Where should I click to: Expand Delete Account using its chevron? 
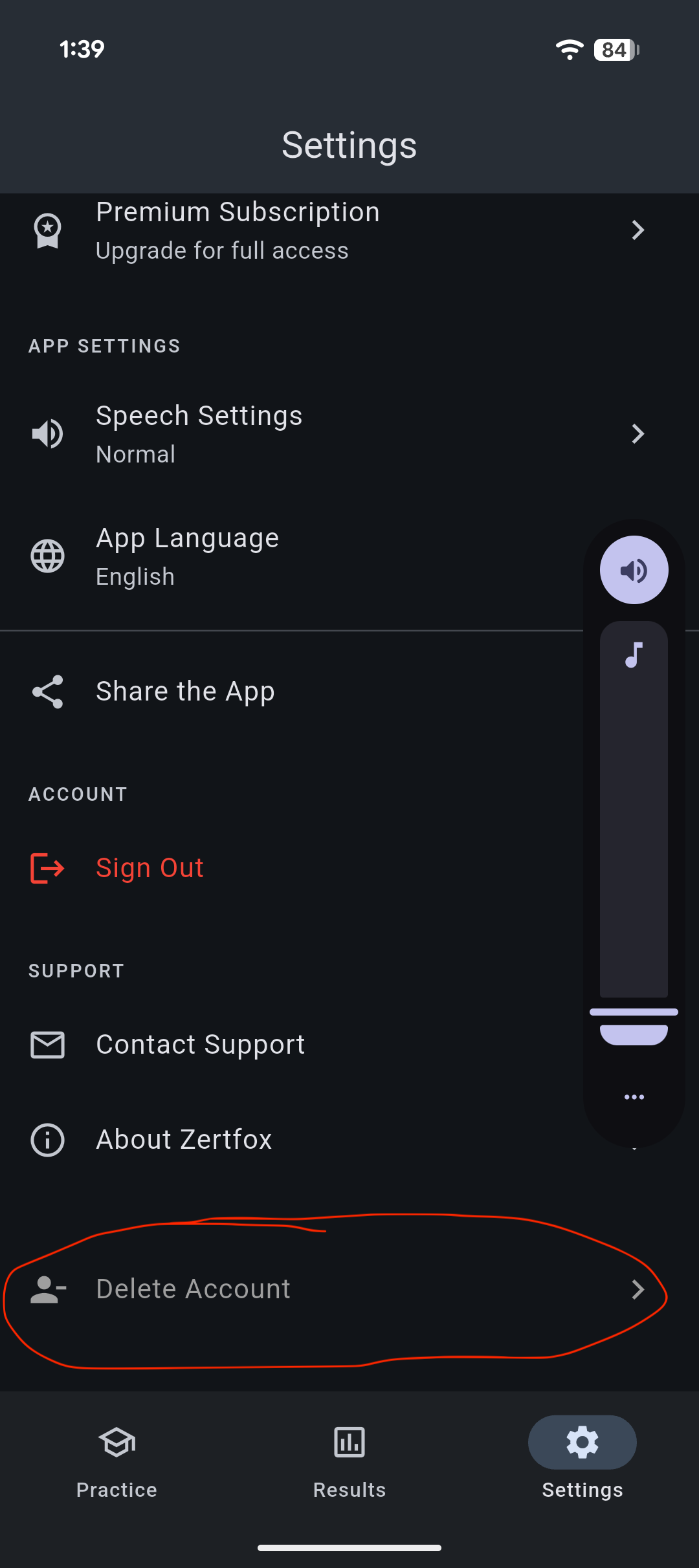tap(638, 1289)
